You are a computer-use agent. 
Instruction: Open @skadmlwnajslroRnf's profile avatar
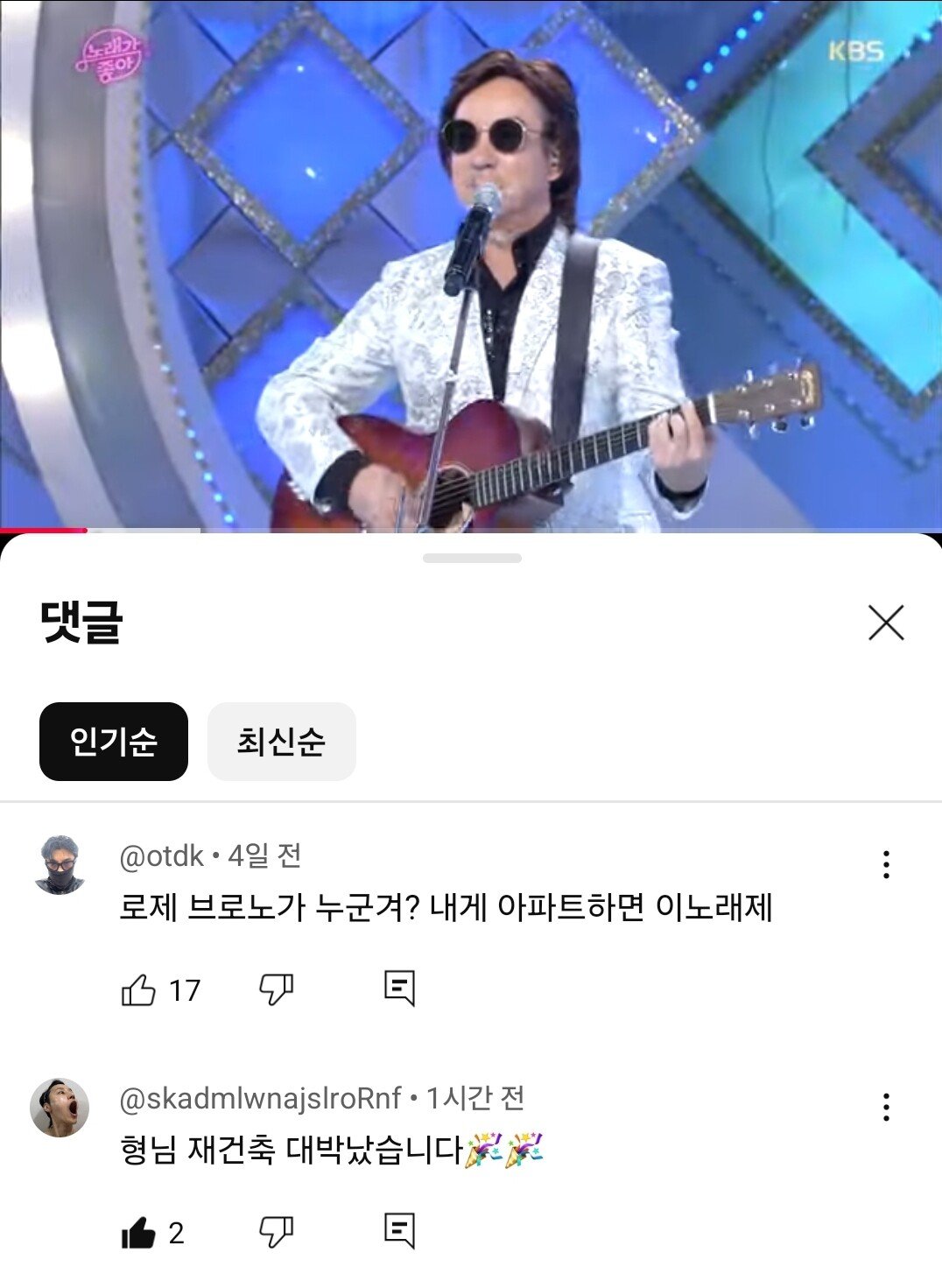pos(60,1108)
